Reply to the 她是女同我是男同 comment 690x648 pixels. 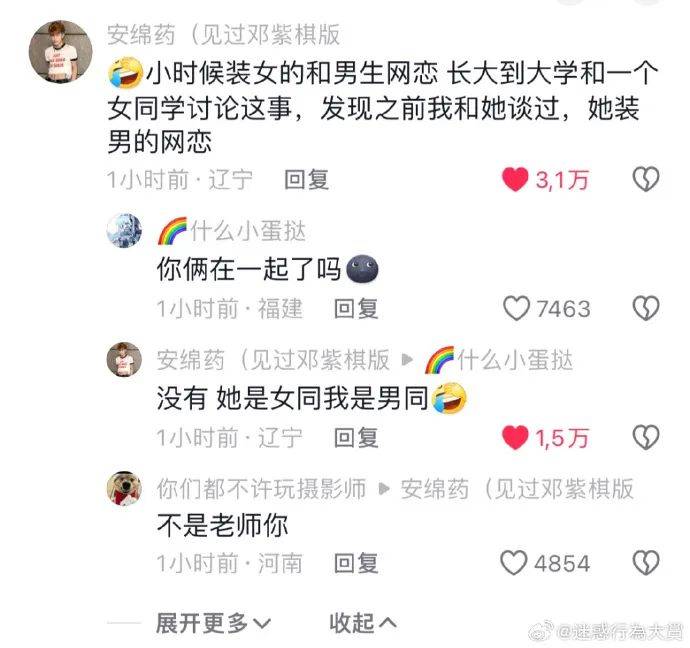pyautogui.click(x=356, y=437)
